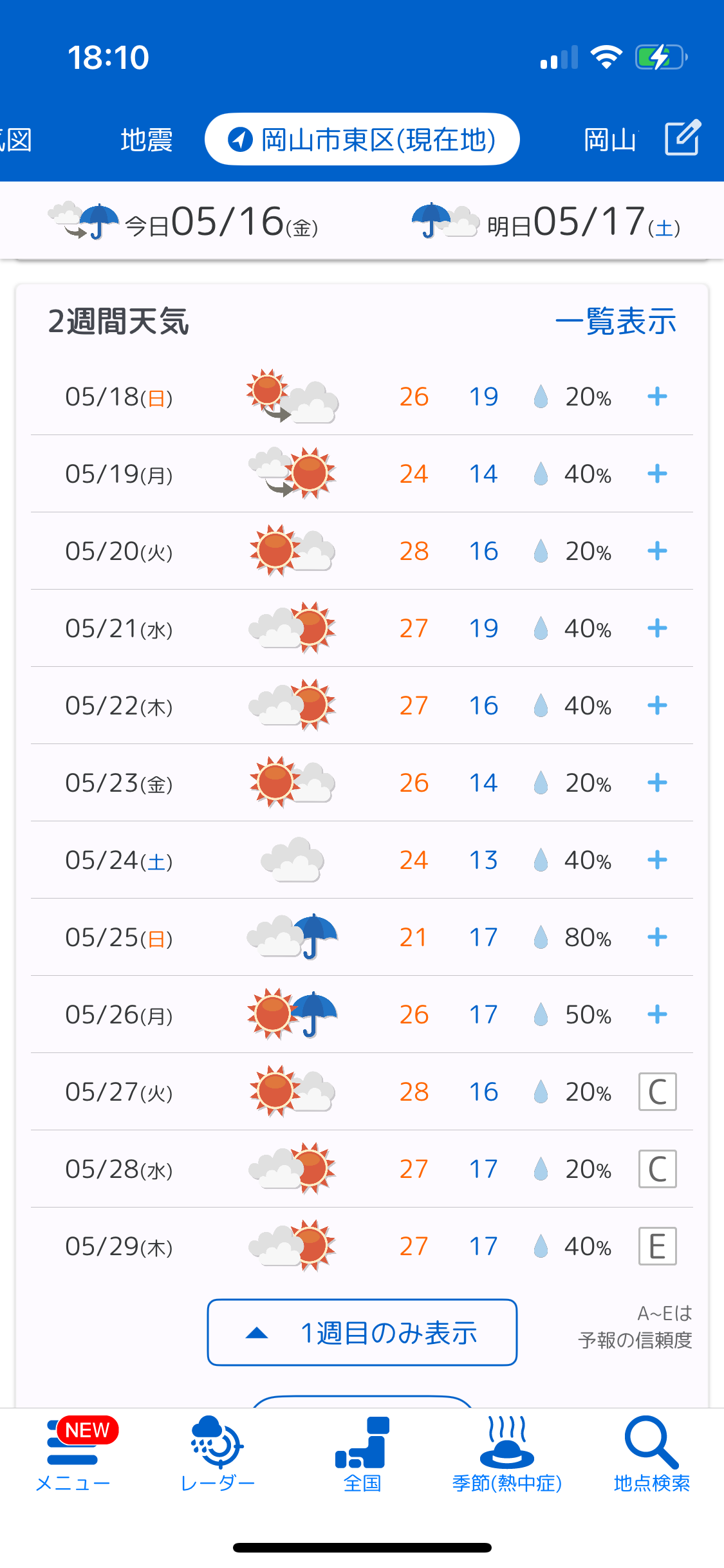Open the 一覧表示 list view link
Image resolution: width=724 pixels, height=1568 pixels.
click(616, 321)
